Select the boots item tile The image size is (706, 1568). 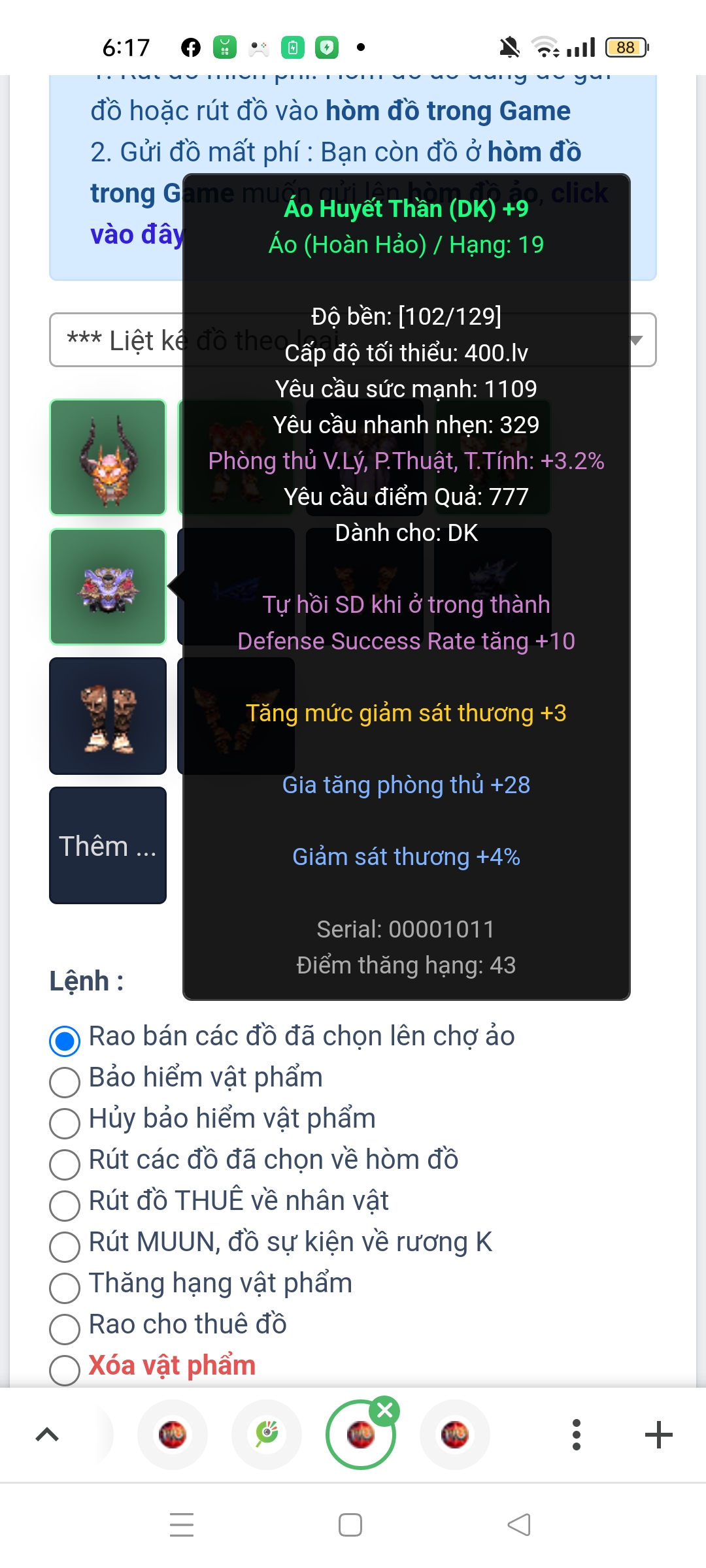(108, 715)
